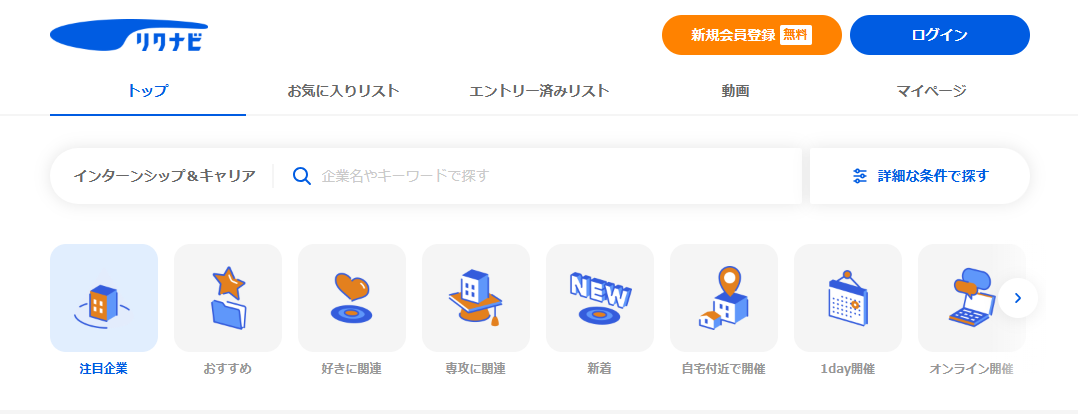
Task: Tap the 新規会員登録 button
Action: tap(751, 35)
